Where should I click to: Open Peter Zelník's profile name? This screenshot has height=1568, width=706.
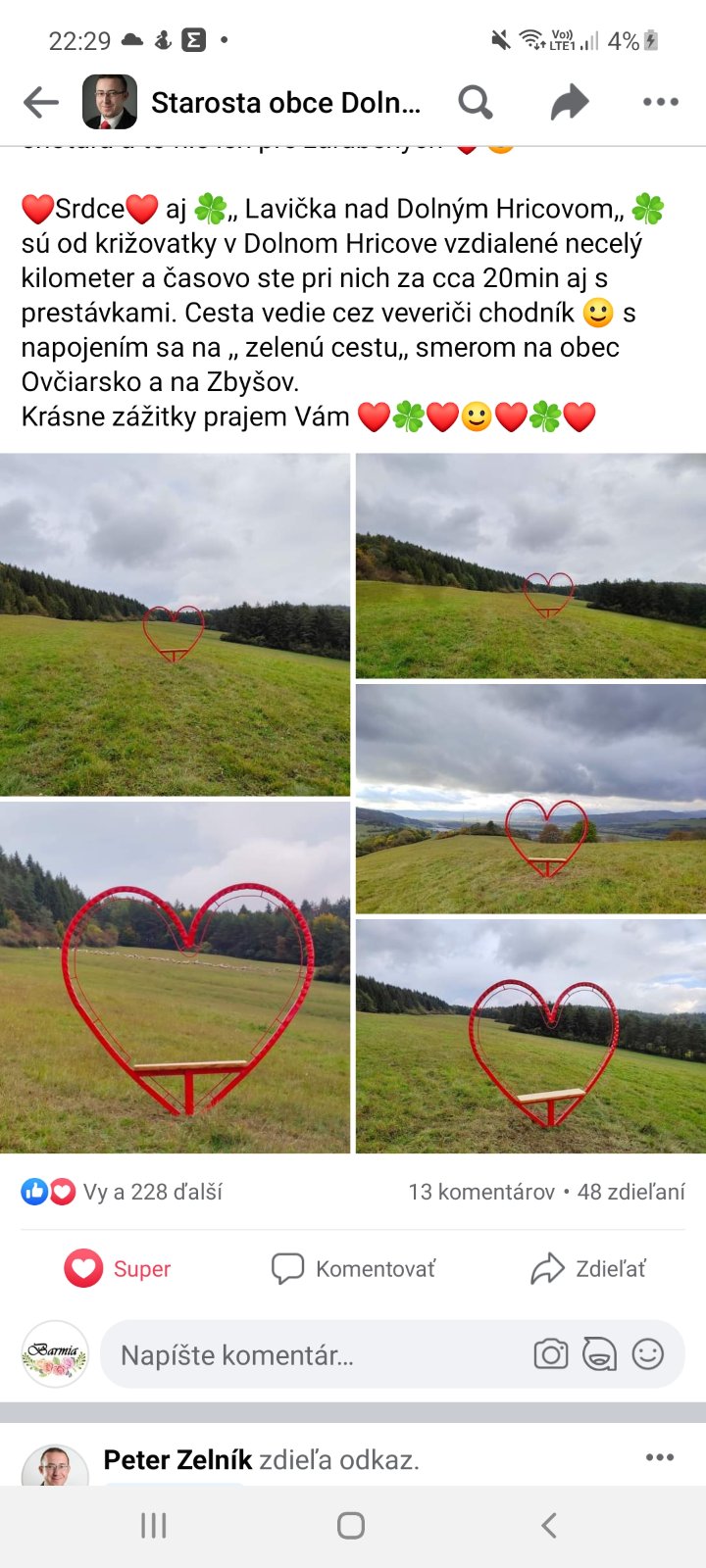click(177, 1460)
